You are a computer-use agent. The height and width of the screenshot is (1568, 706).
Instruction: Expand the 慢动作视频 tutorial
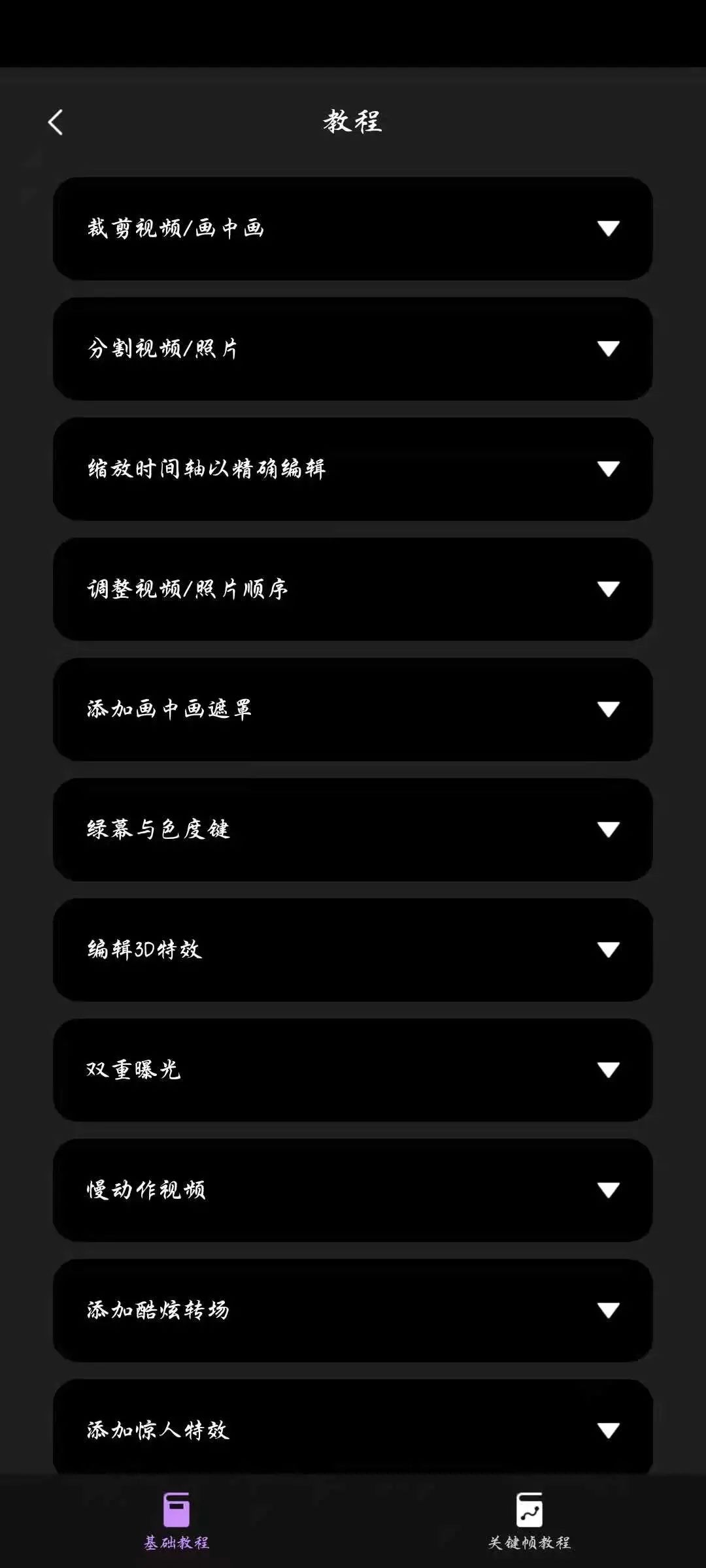[x=608, y=1190]
